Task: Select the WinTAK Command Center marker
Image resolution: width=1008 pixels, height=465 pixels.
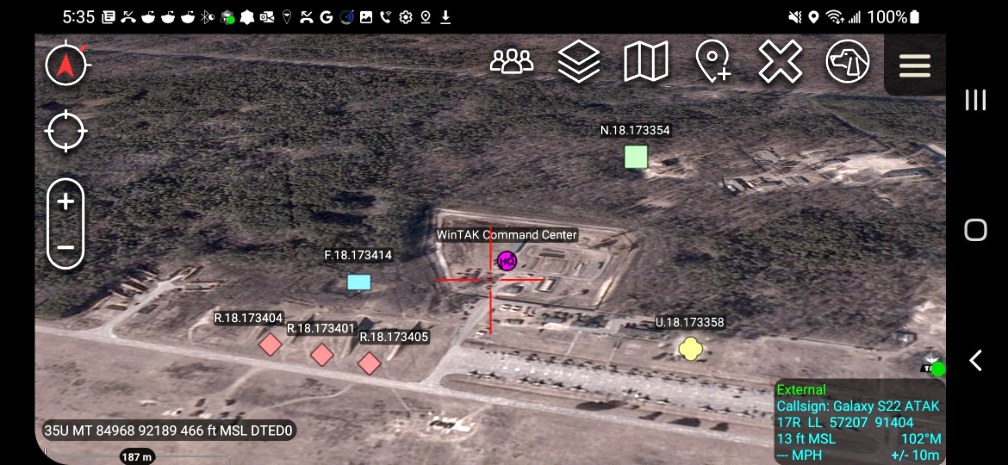Action: (x=507, y=261)
